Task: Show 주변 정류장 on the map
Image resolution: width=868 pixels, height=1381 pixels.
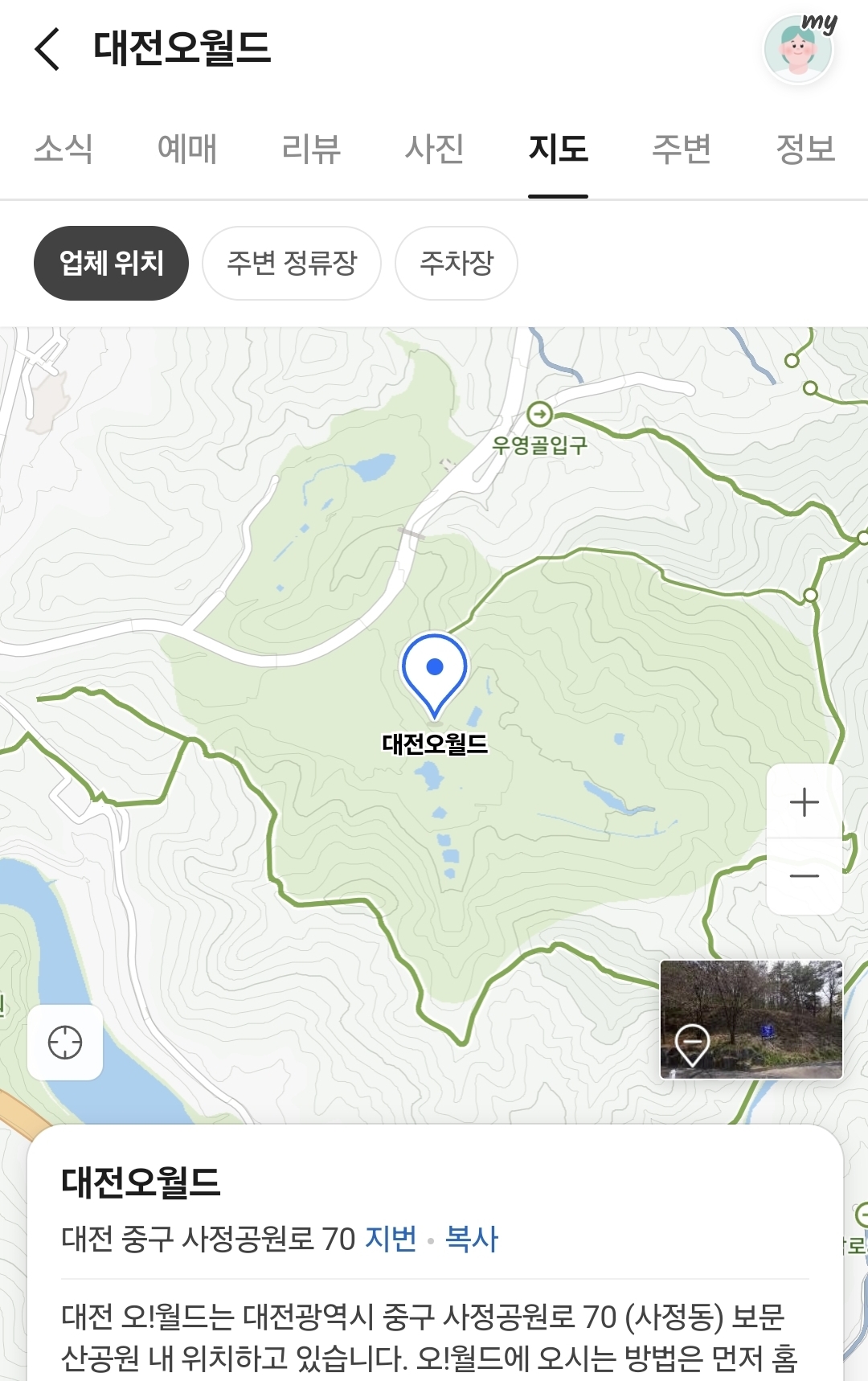Action: tap(292, 263)
